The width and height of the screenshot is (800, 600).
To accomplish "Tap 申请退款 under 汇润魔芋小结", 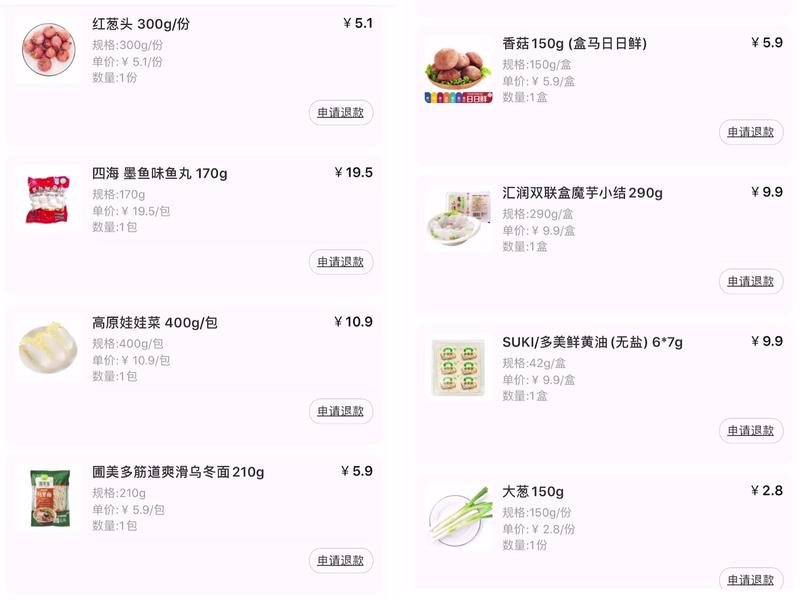I will pos(751,281).
